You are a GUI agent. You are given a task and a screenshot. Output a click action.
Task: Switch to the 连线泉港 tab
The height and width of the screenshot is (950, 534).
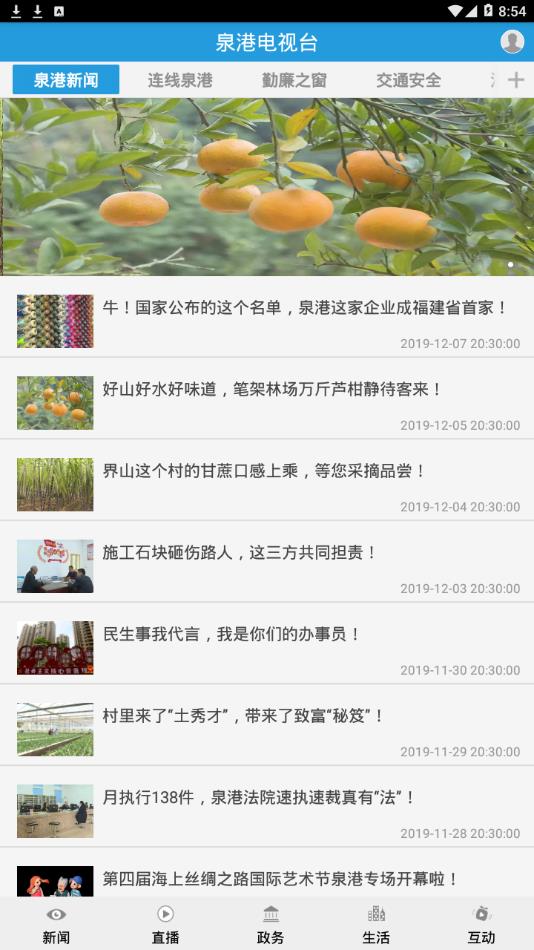(180, 80)
